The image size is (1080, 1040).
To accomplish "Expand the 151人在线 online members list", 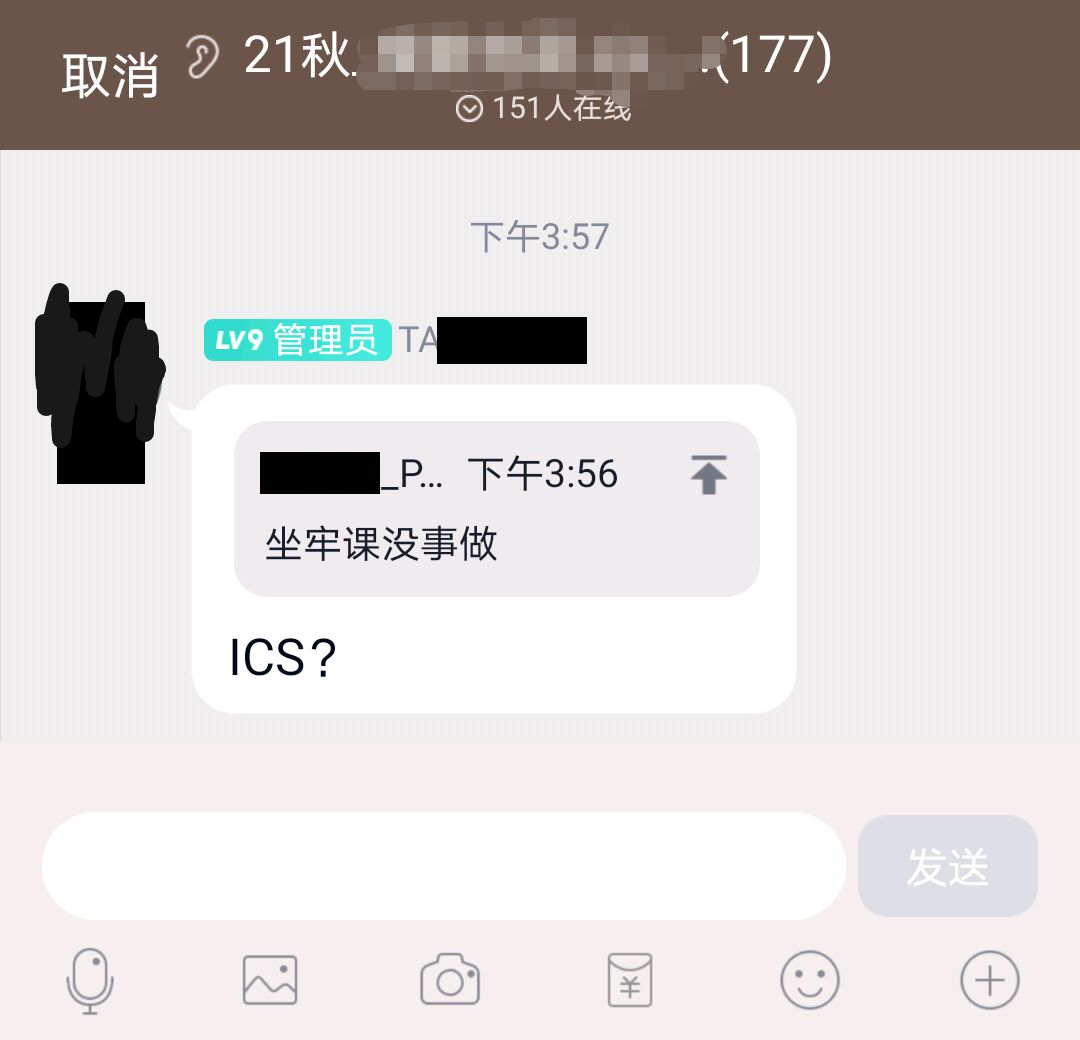I will pyautogui.click(x=544, y=108).
